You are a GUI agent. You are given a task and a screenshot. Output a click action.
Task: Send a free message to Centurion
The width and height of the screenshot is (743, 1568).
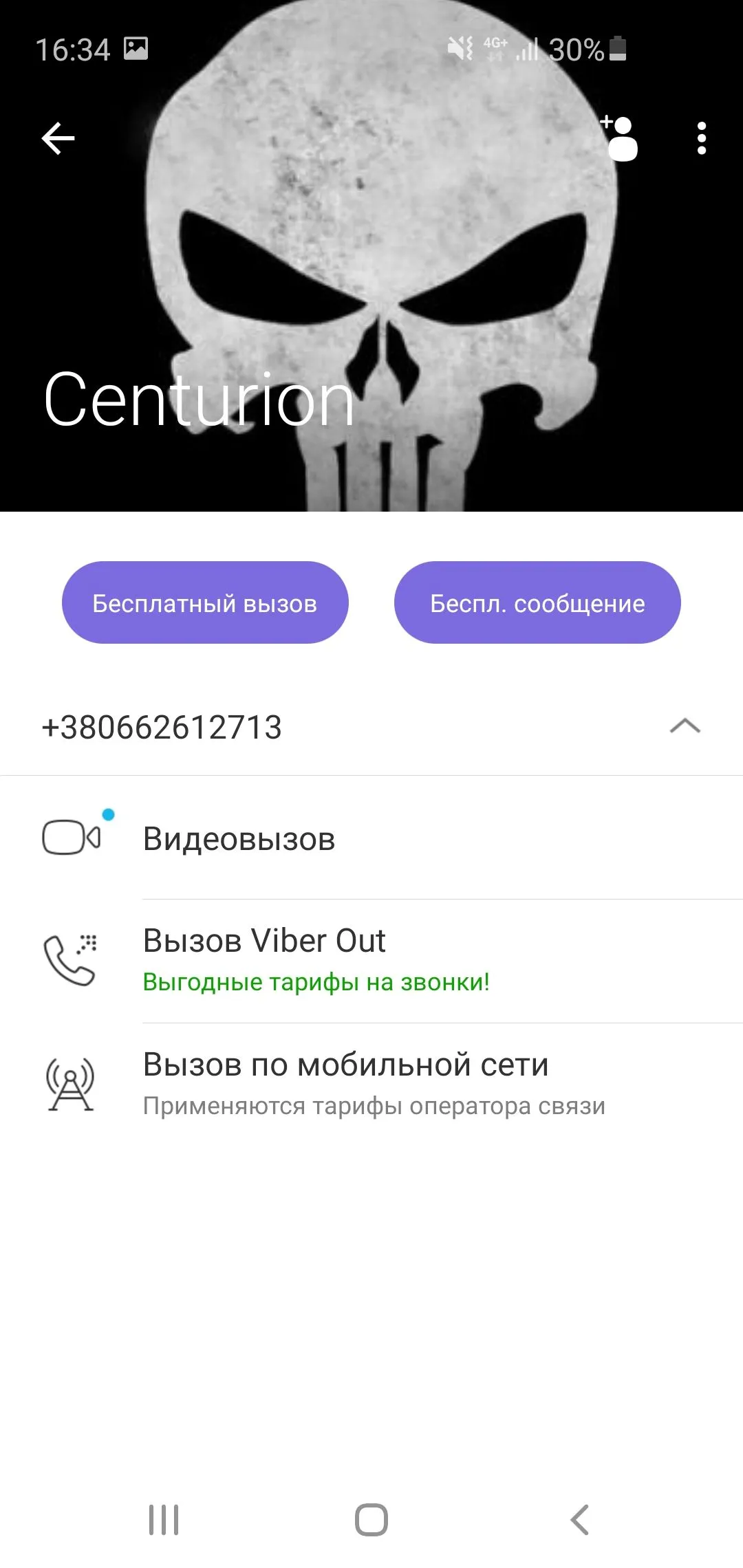click(537, 603)
